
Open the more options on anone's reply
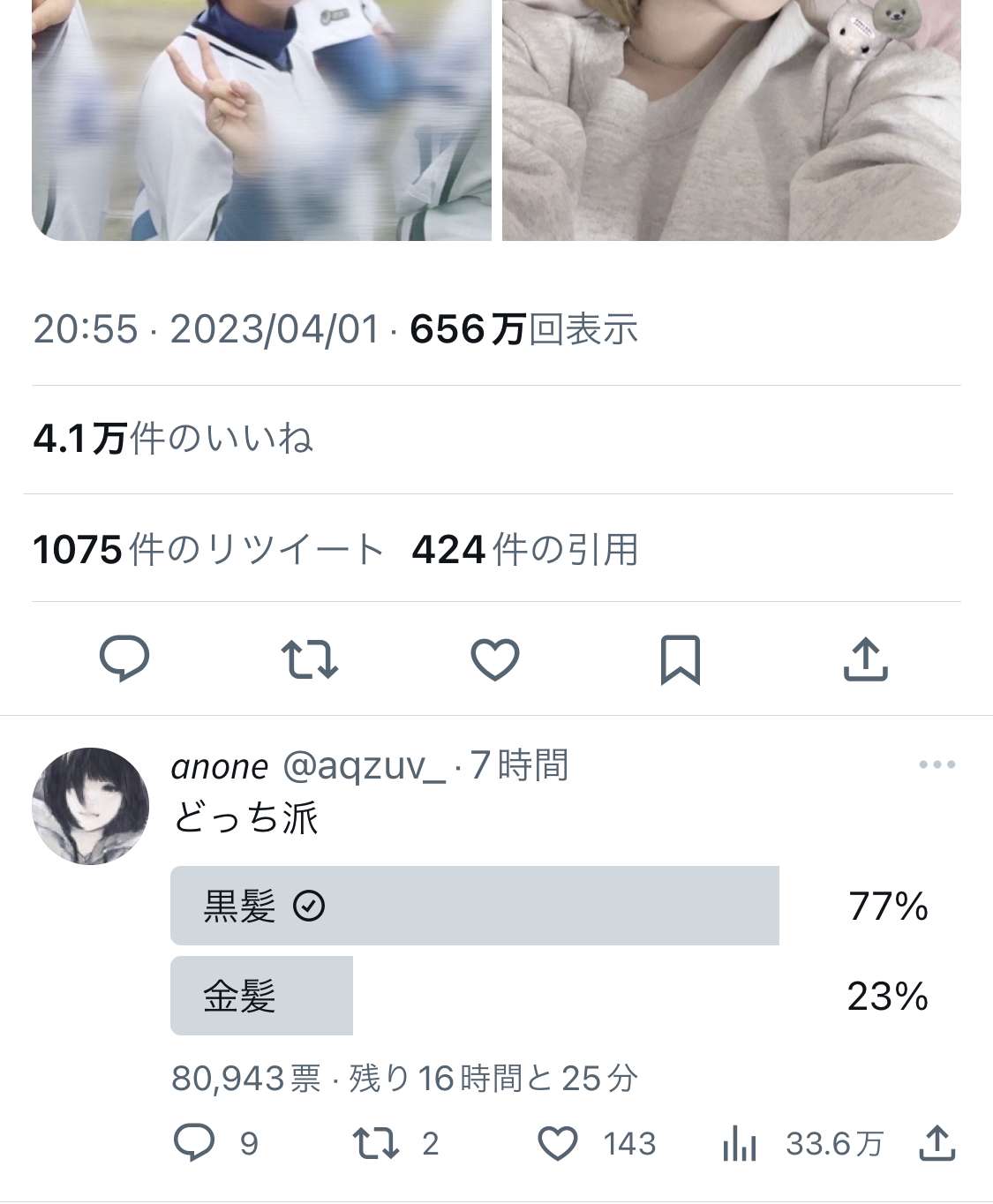point(937,764)
